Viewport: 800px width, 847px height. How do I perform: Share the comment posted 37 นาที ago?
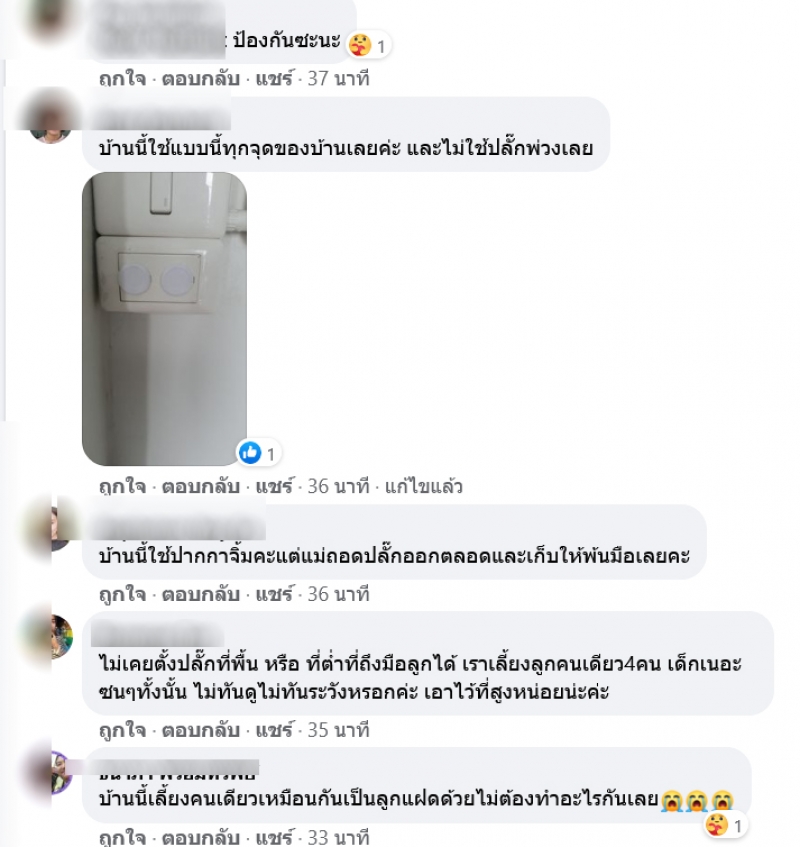click(273, 78)
